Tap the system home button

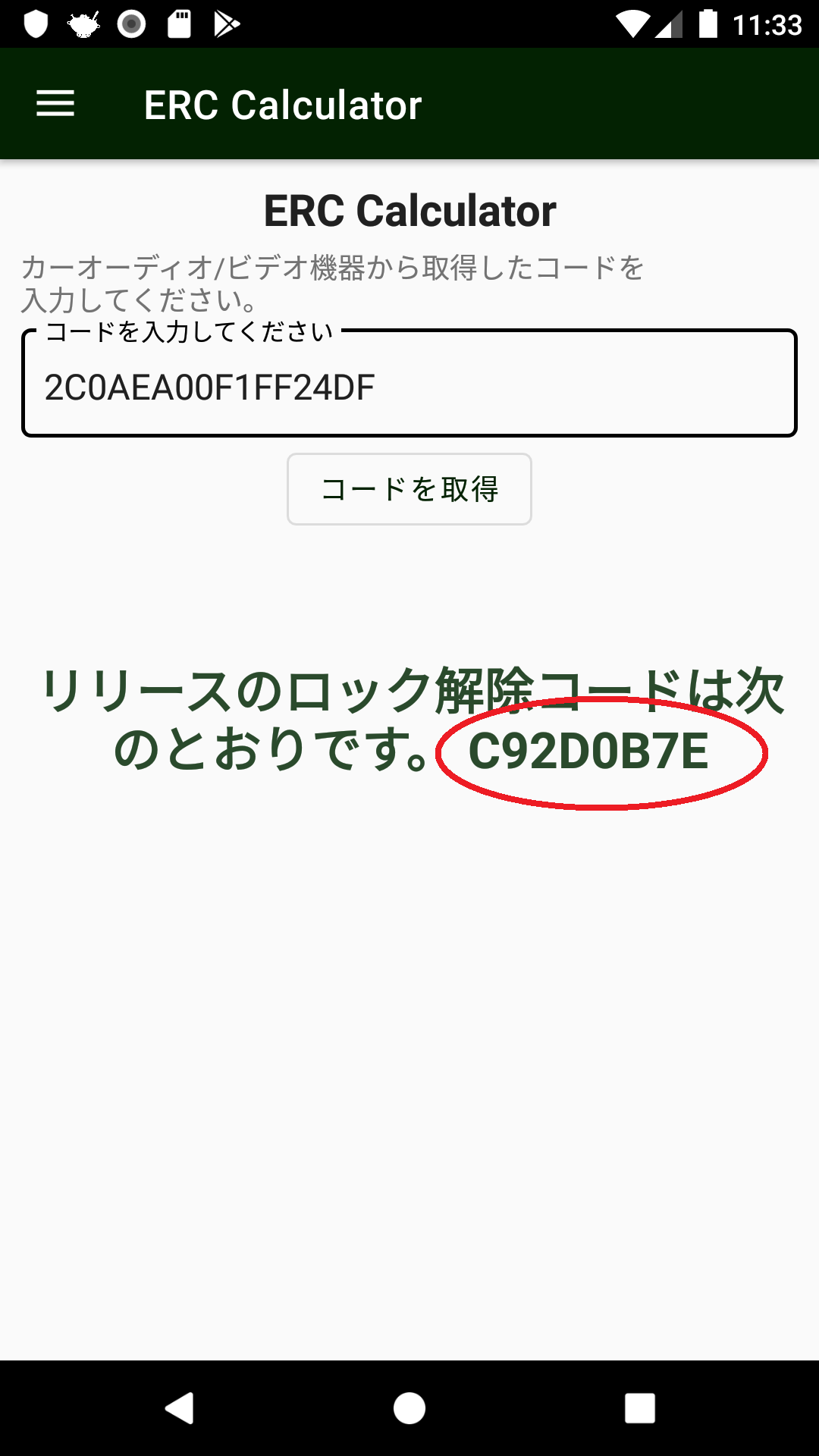(x=409, y=1408)
